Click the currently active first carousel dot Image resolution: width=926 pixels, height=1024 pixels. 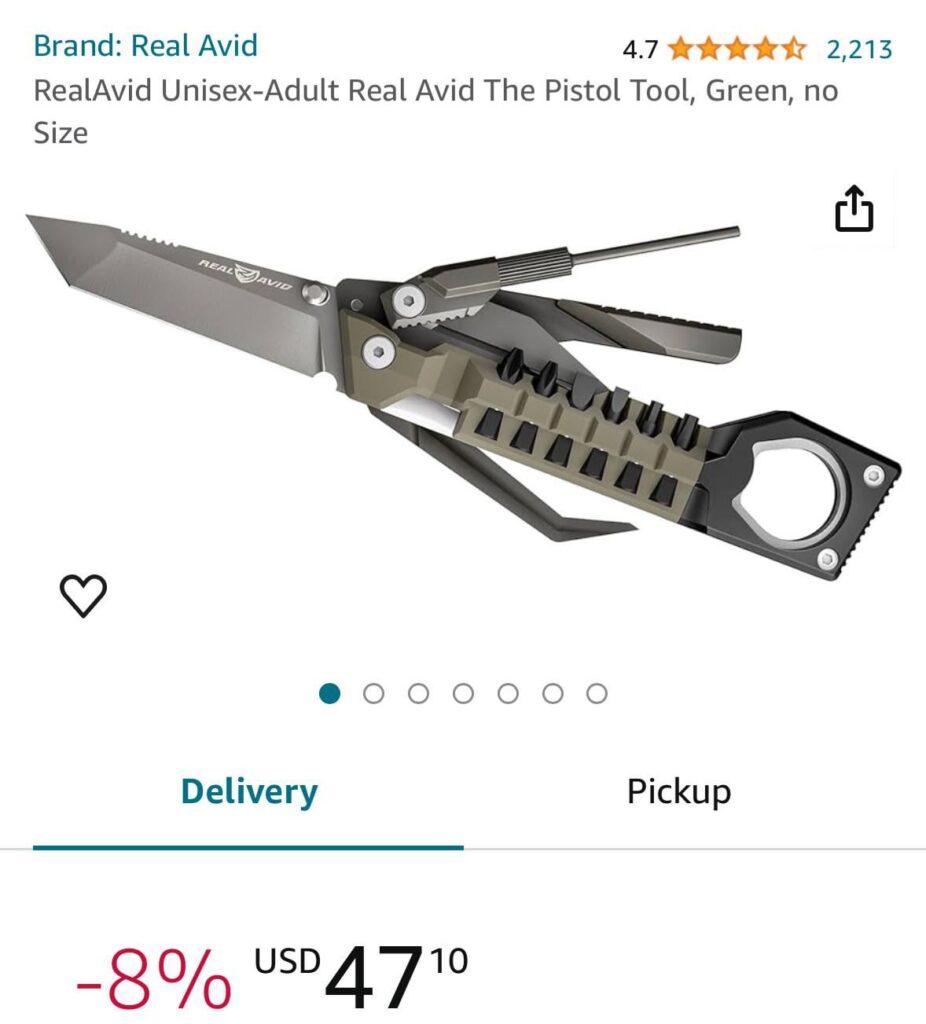pos(331,690)
